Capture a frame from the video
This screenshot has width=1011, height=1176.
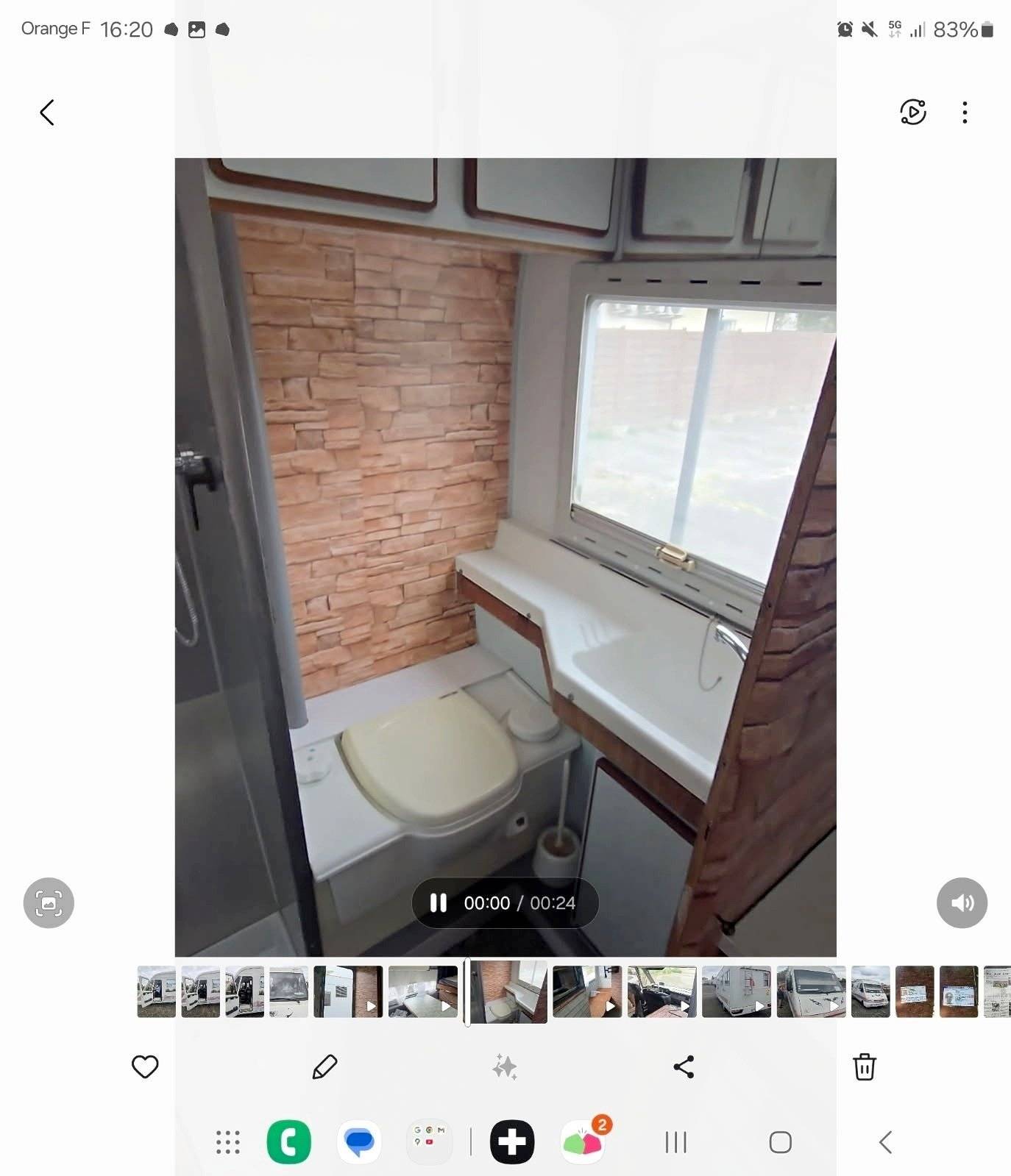tap(49, 903)
